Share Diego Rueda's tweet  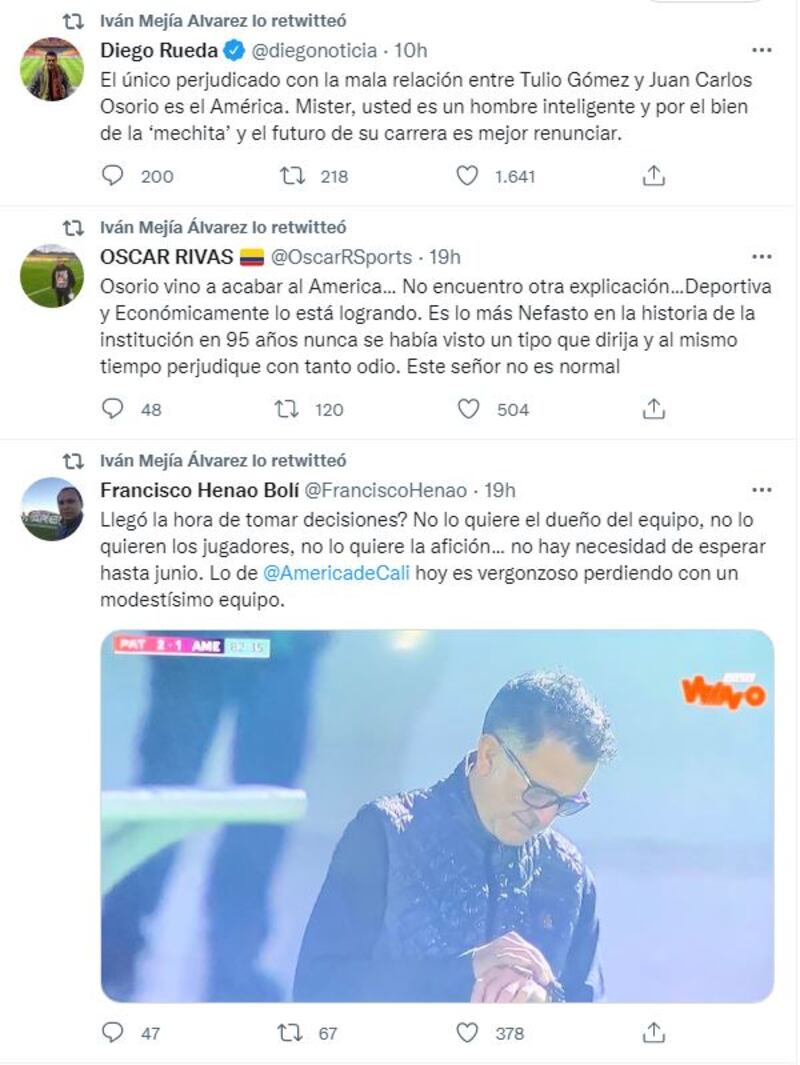(x=653, y=176)
